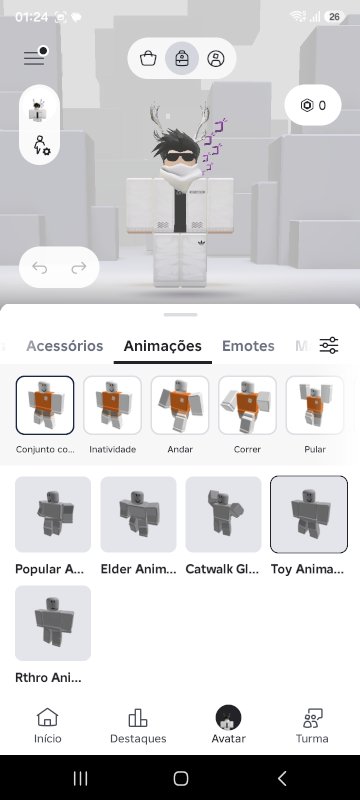Switch to the Emotes tab

(x=248, y=346)
